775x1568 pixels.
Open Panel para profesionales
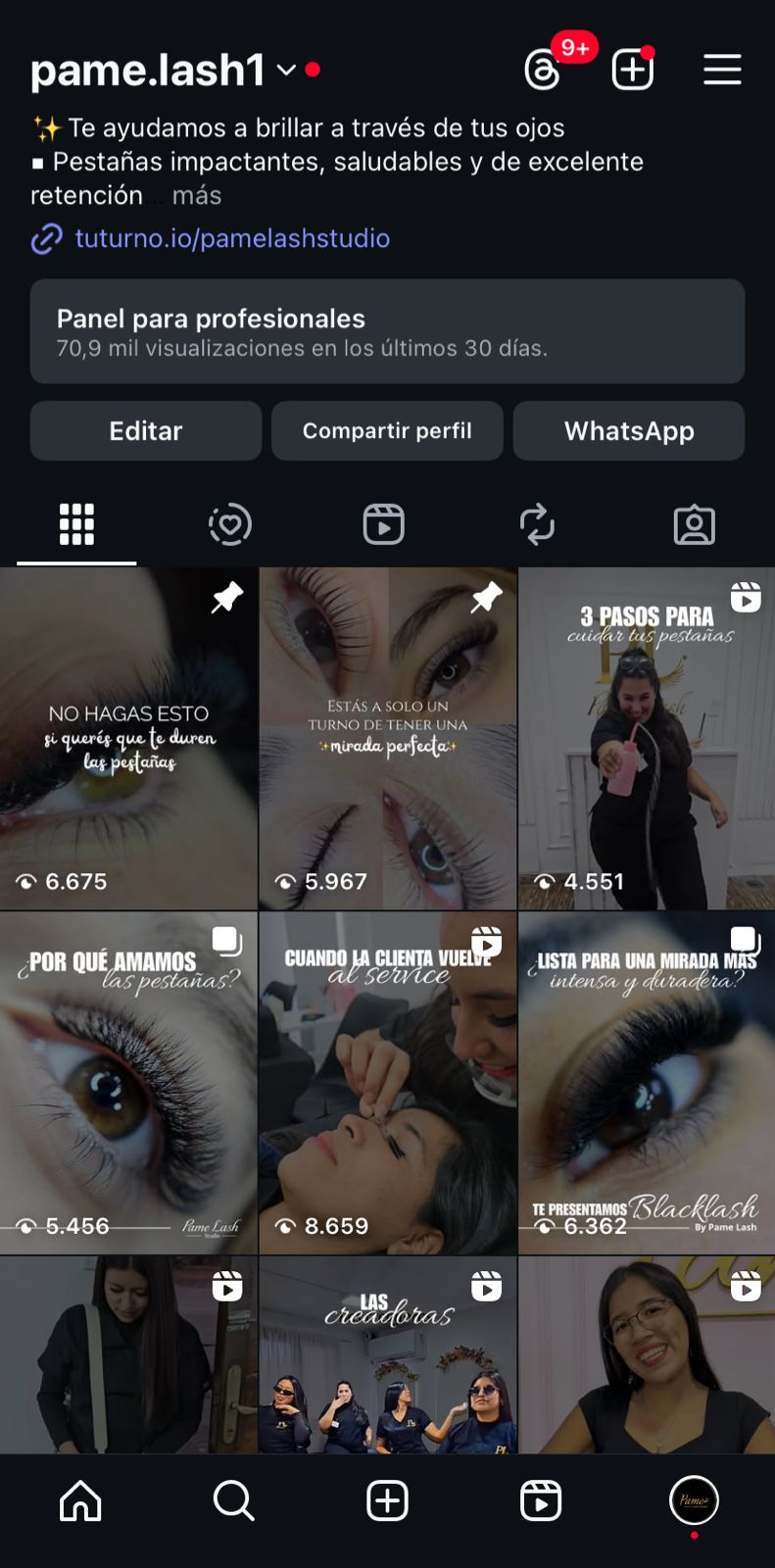pos(387,331)
